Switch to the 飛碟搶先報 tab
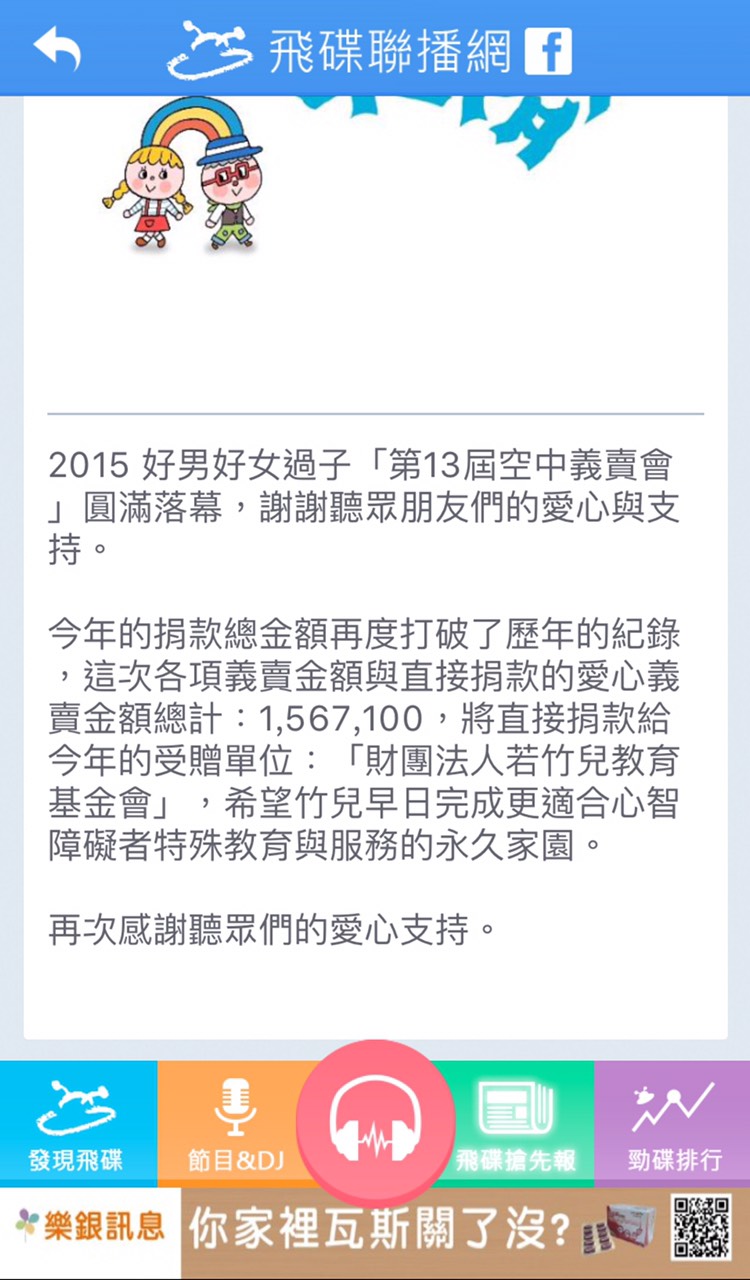This screenshot has height=1280, width=750. (518, 1124)
